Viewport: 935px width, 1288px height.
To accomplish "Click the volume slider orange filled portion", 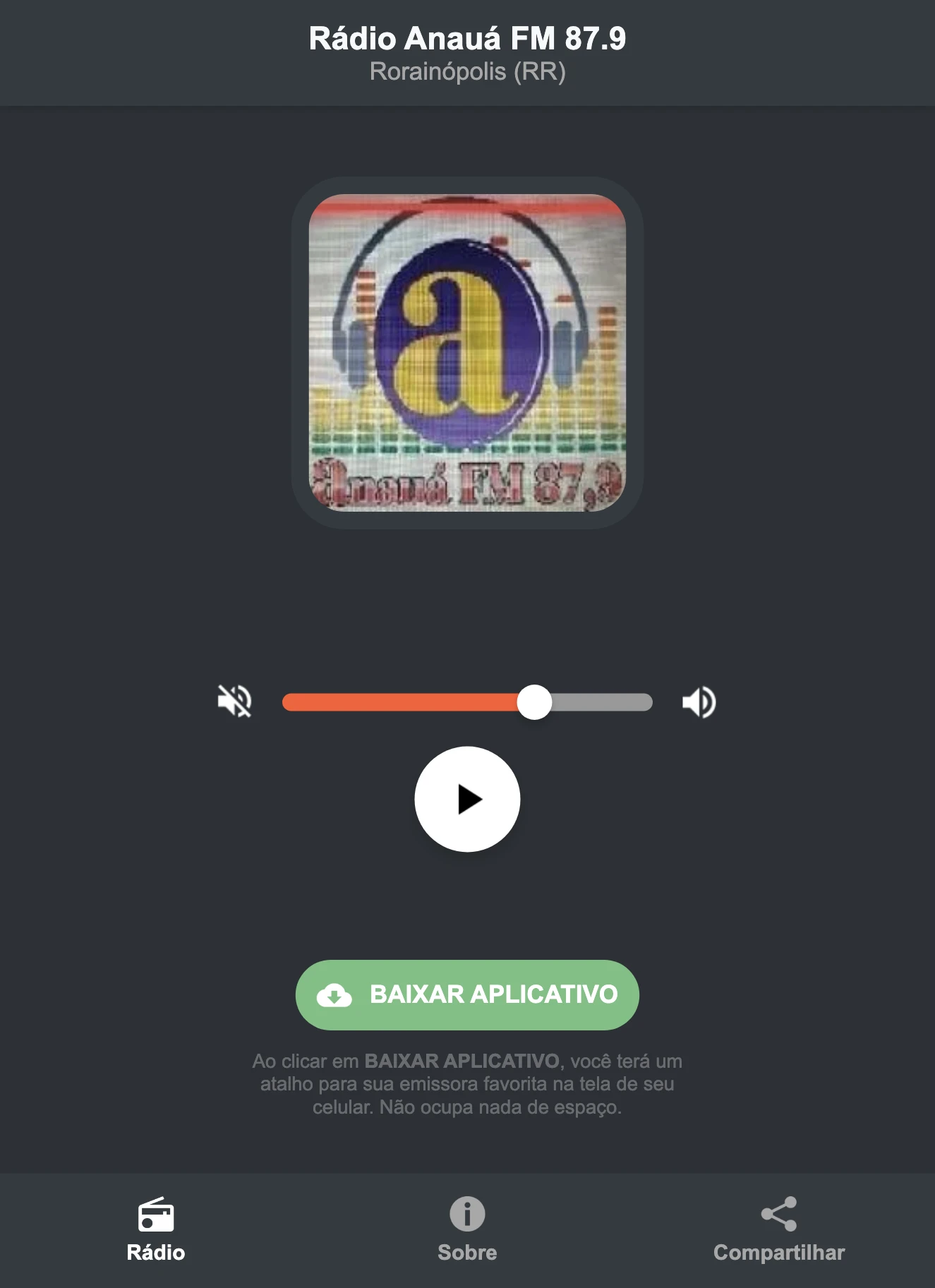I will tap(402, 702).
